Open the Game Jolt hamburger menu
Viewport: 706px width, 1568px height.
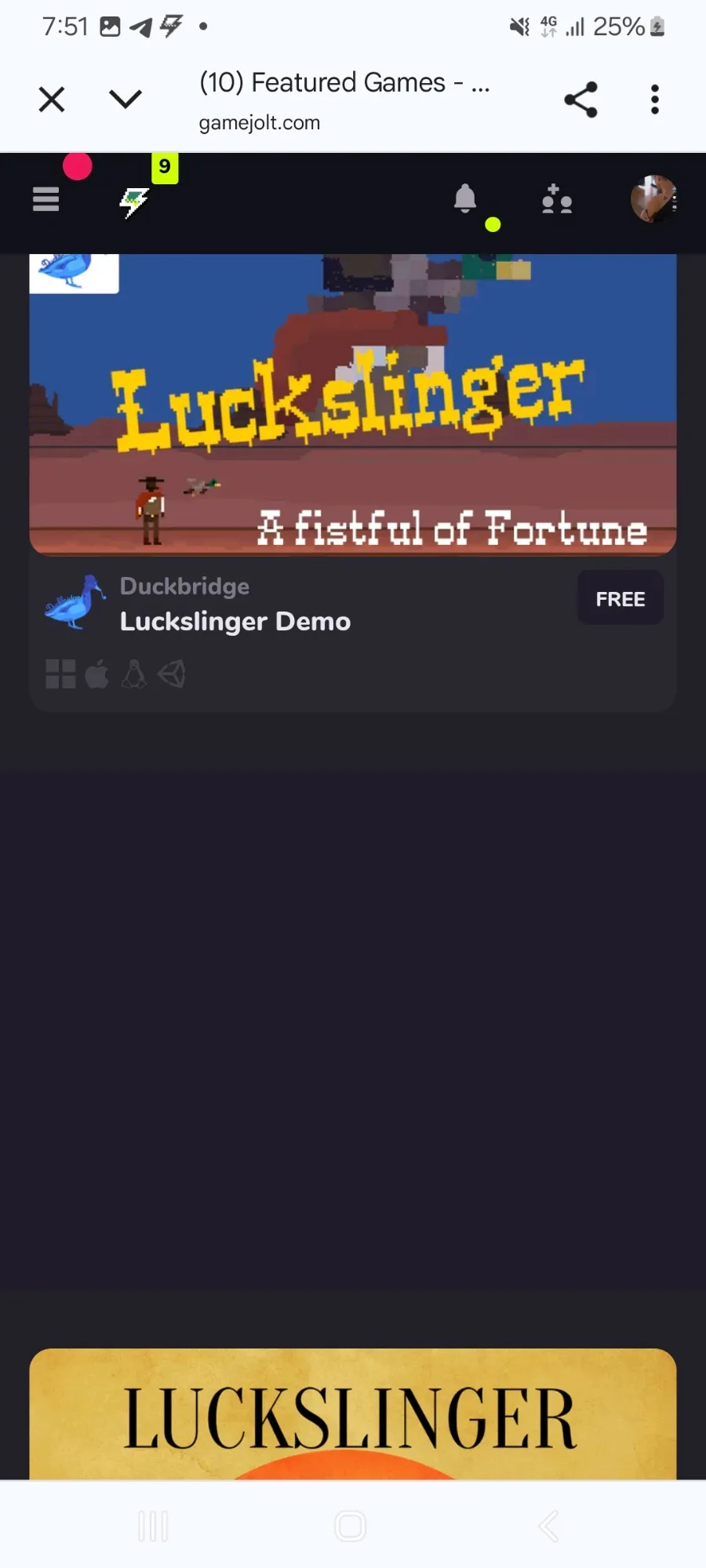[x=46, y=200]
